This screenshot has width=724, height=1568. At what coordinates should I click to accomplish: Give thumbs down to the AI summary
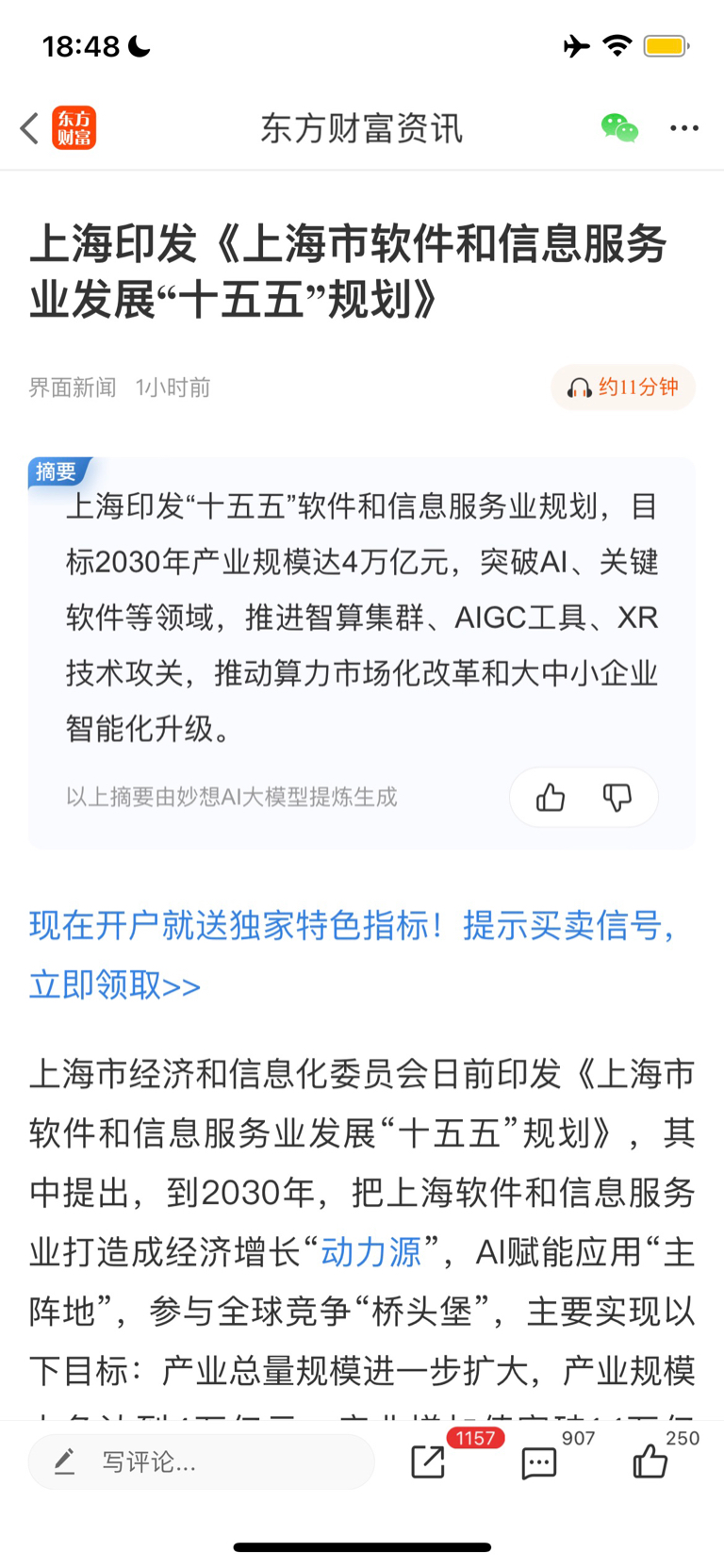(617, 798)
